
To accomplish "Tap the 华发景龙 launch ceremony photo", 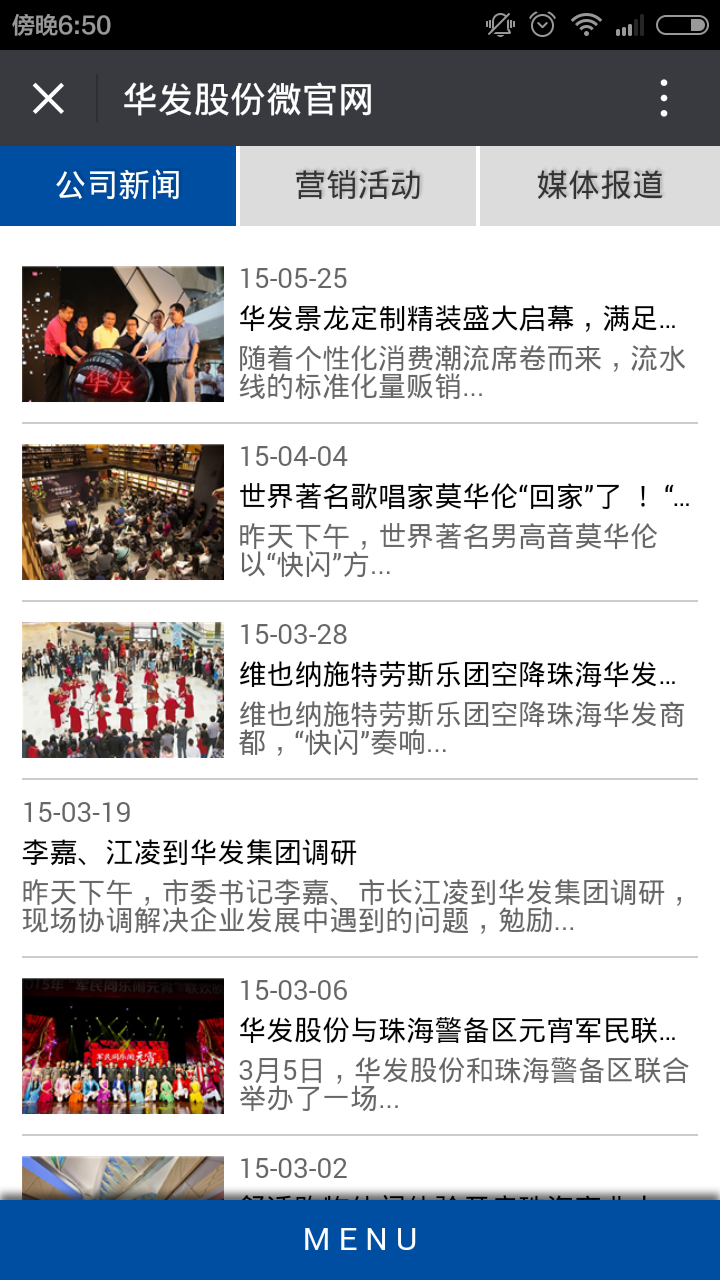I will [122, 333].
